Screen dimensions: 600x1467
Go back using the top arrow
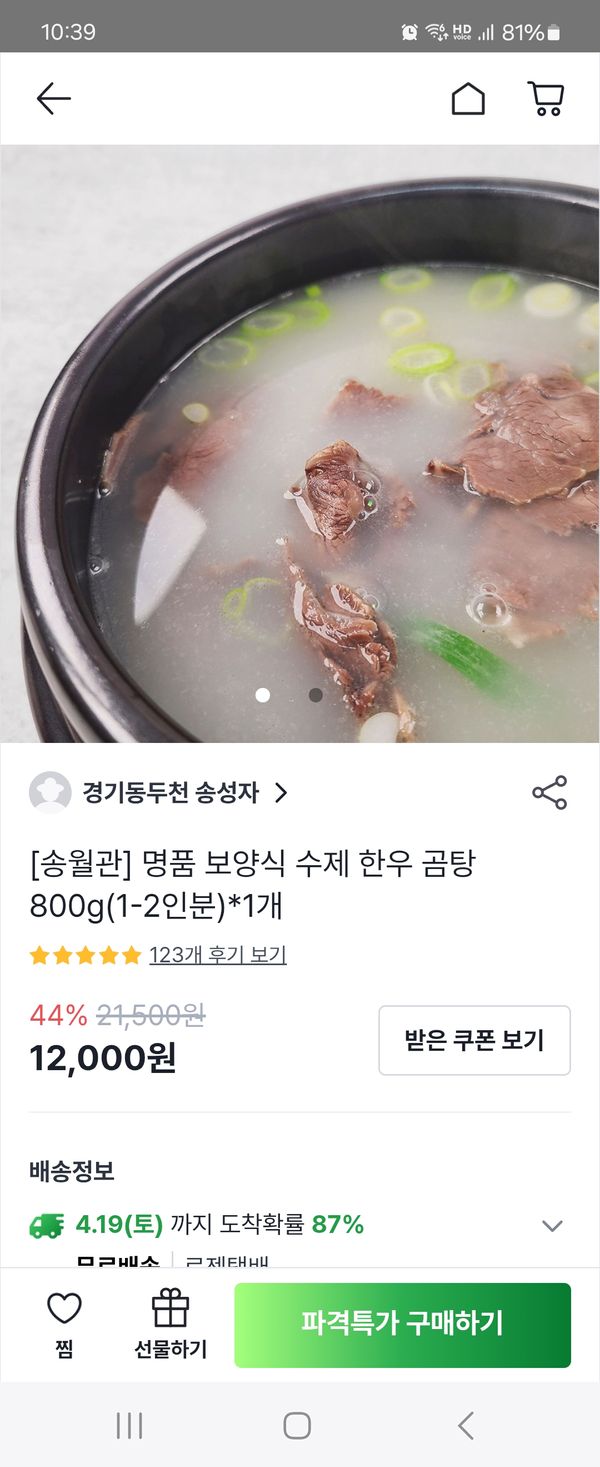(53, 98)
